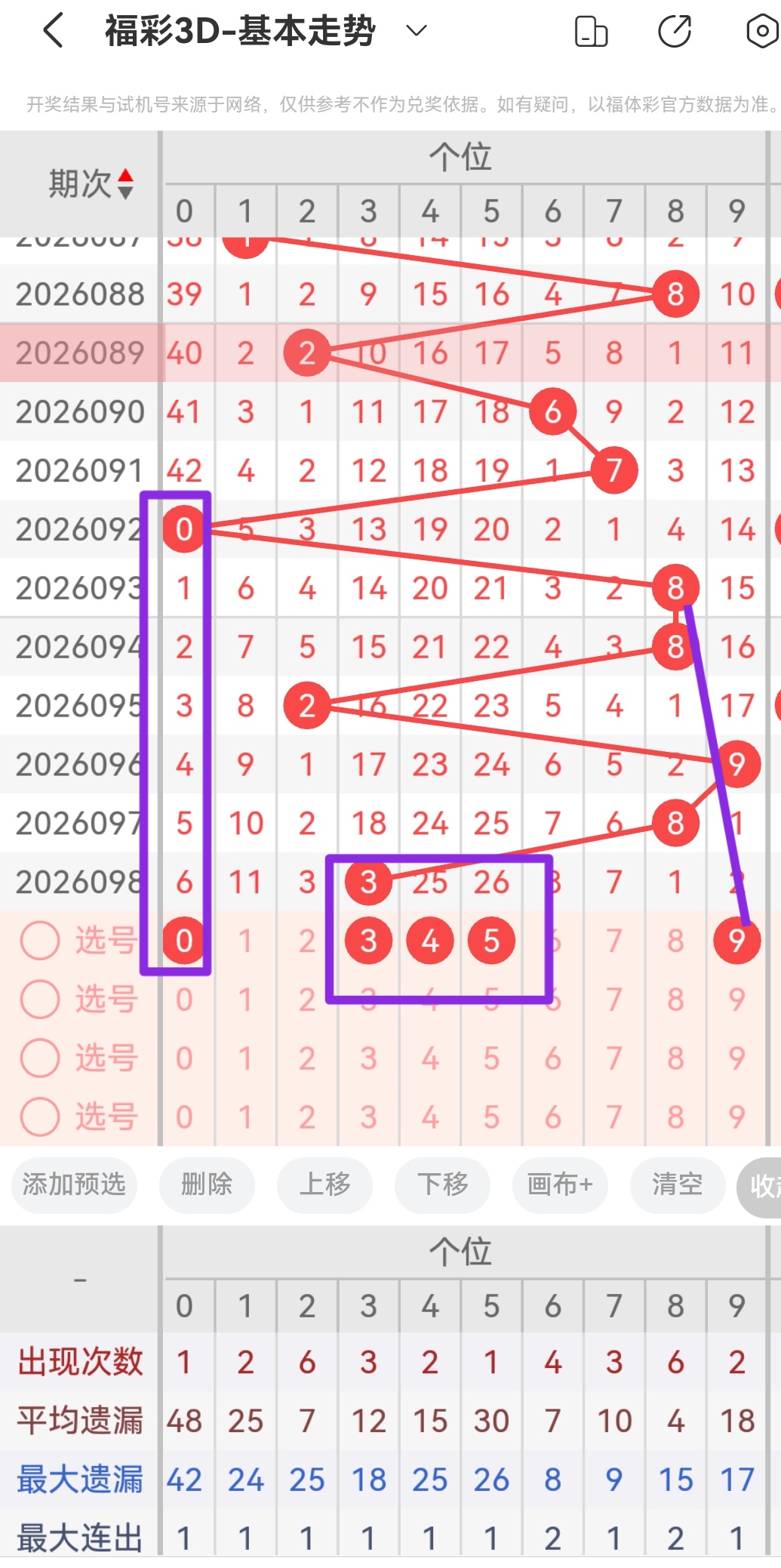Deselect the circled number 9 in first 选号 row

click(x=736, y=940)
